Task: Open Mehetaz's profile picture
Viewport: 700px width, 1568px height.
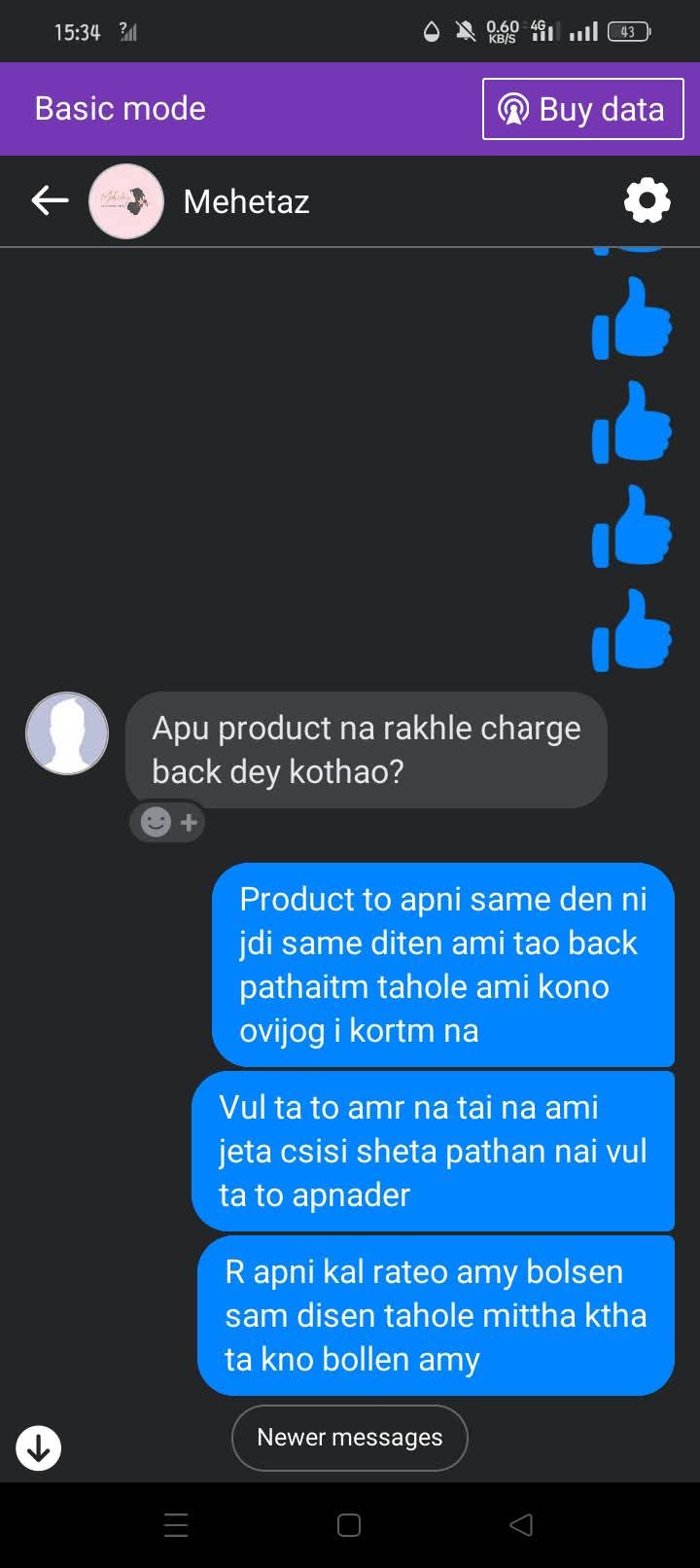Action: (126, 201)
